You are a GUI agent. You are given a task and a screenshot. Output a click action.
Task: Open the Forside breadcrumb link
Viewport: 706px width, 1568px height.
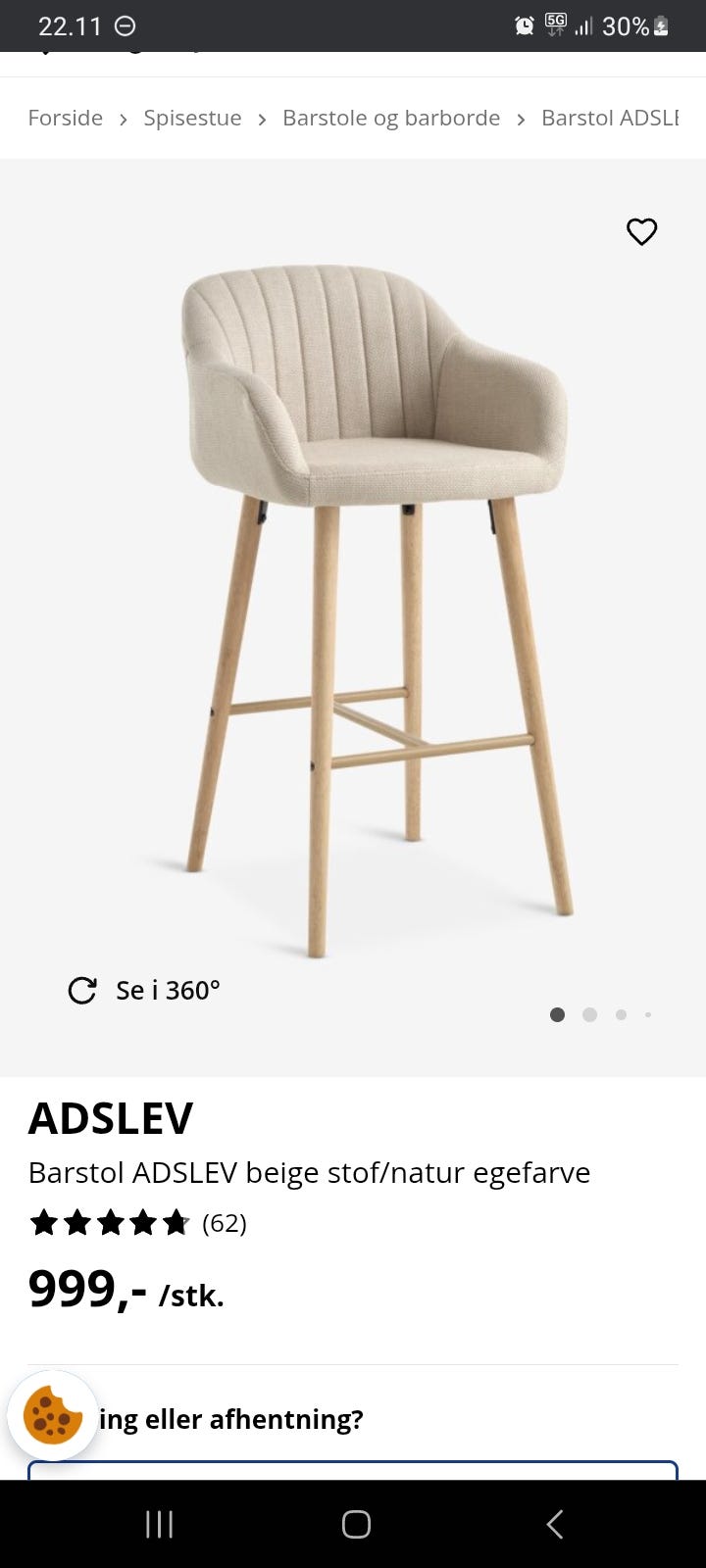[65, 118]
